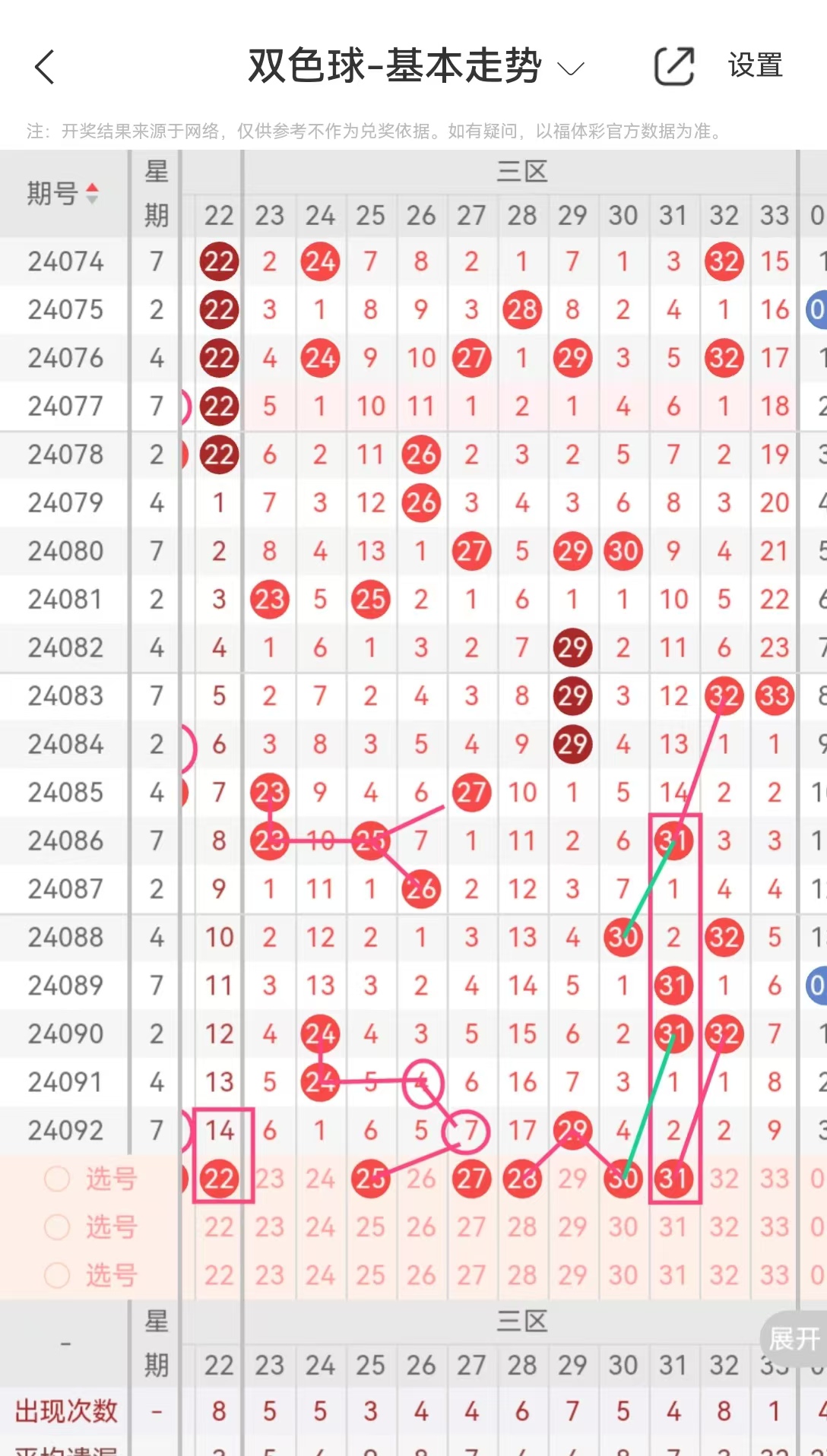Viewport: 827px width, 1456px height.
Task: Toggle sort order on 期号 header
Action: coord(64,193)
